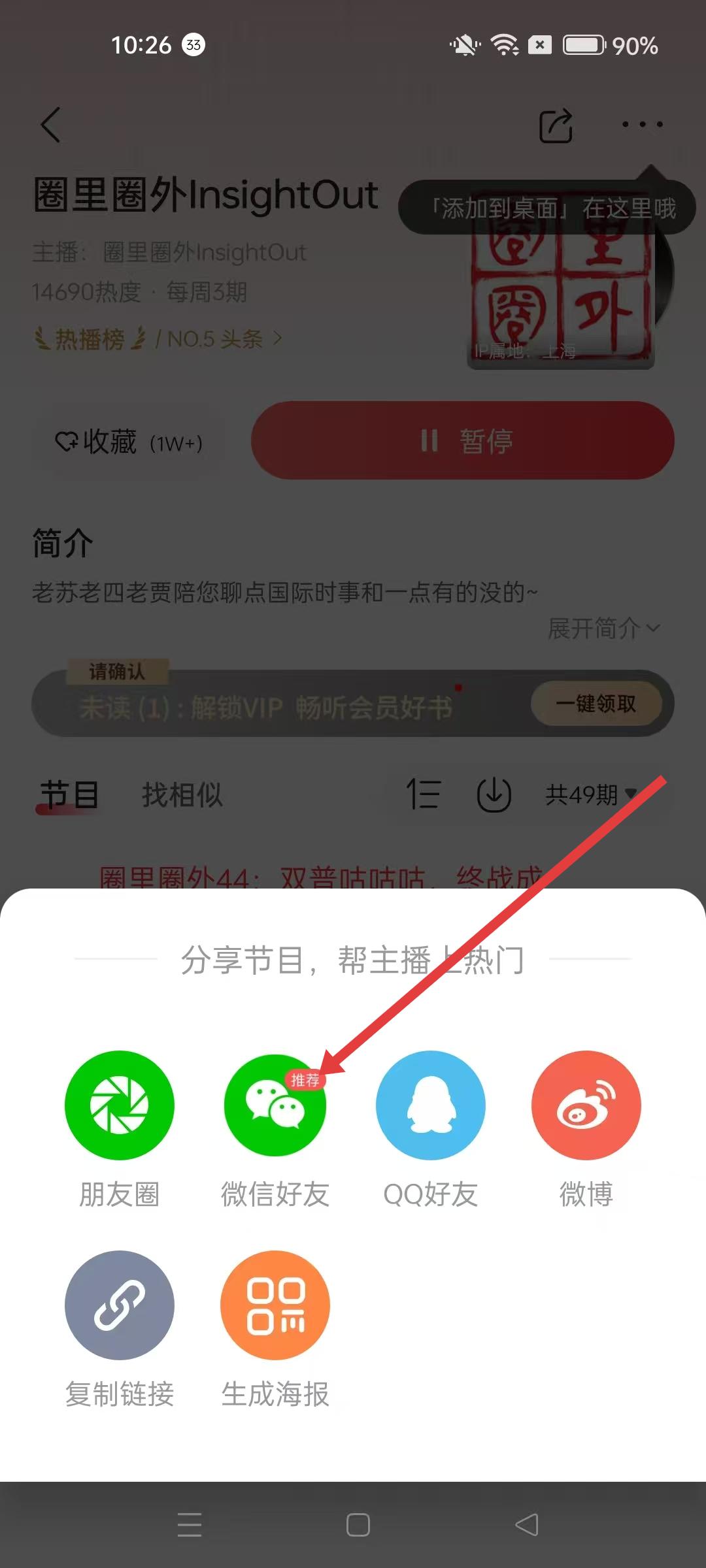The height and width of the screenshot is (1568, 706).
Task: Tap the system back button
Action: 527,1525
